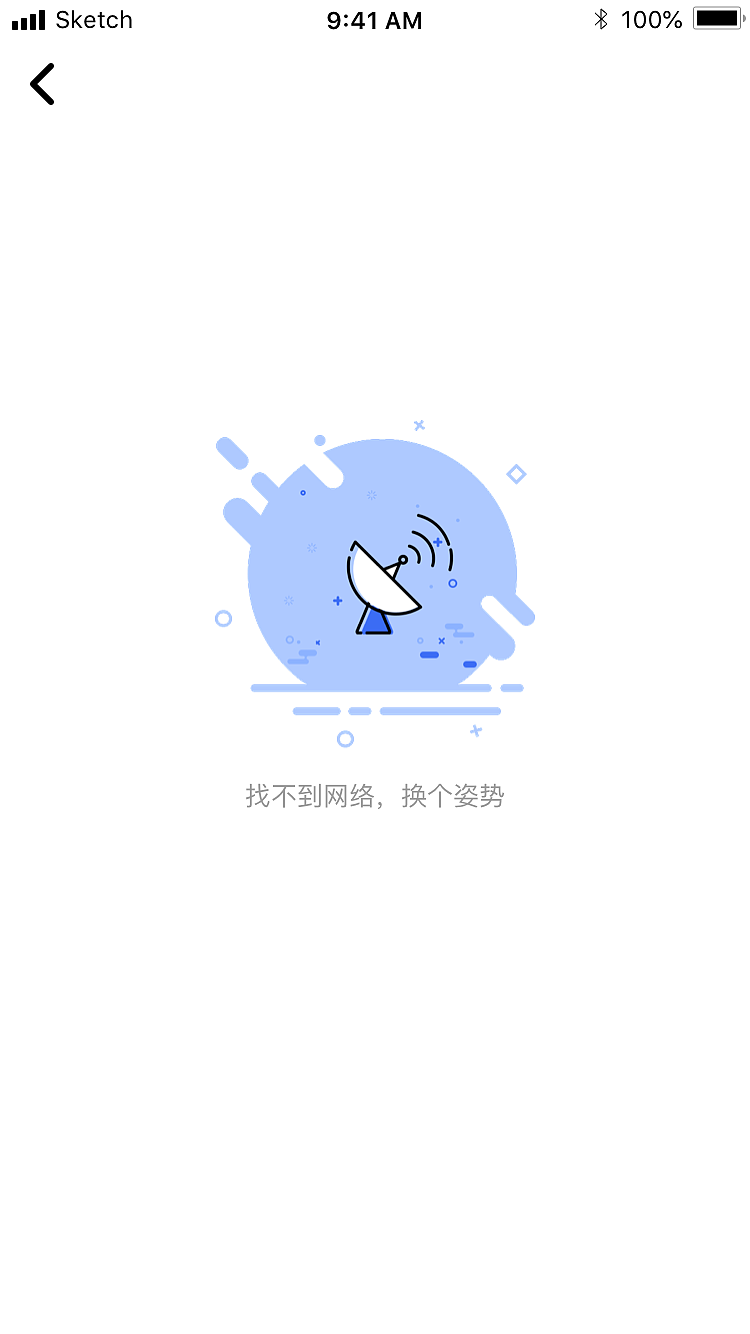Click the error message text about network

375,795
